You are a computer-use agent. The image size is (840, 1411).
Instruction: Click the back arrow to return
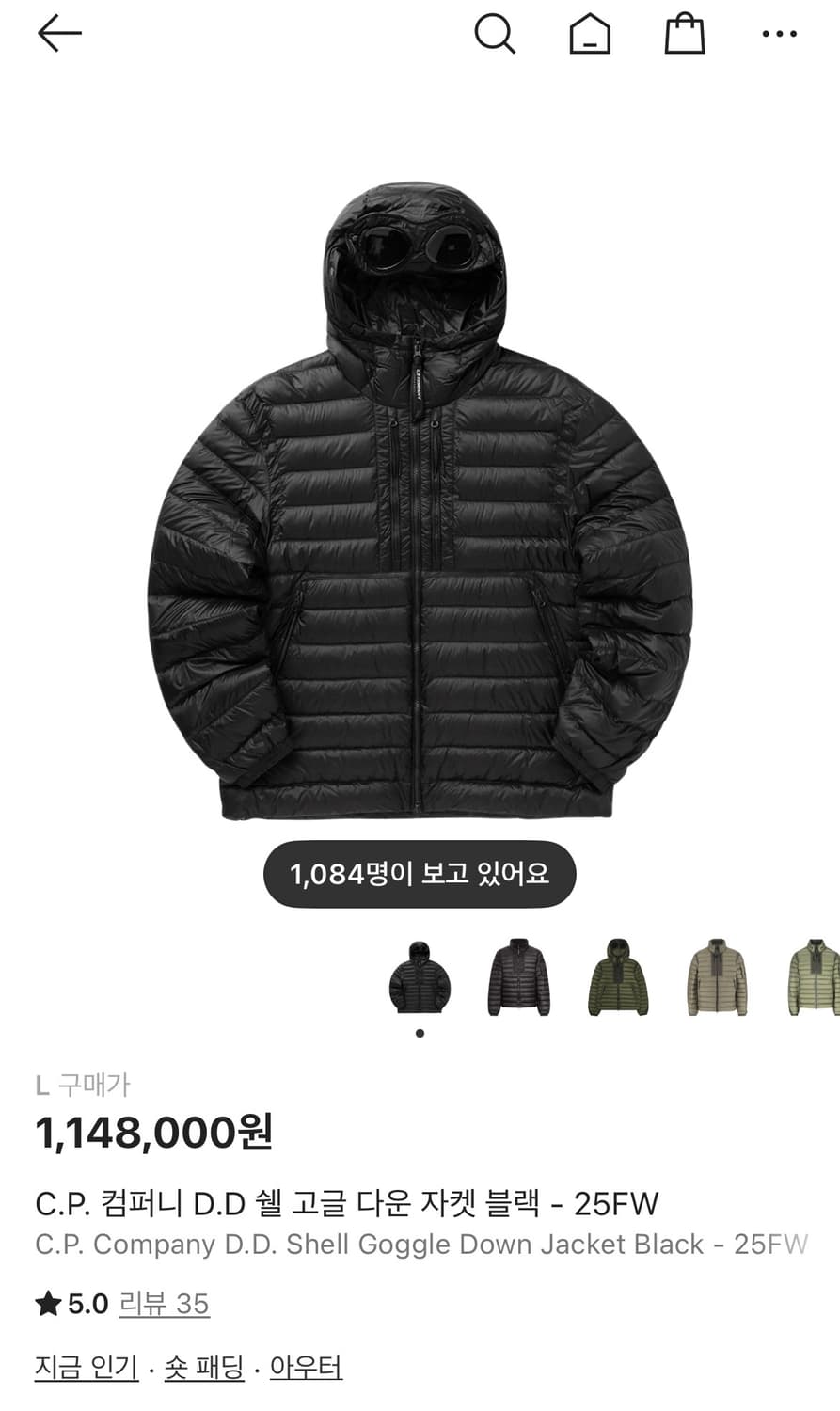[x=58, y=34]
